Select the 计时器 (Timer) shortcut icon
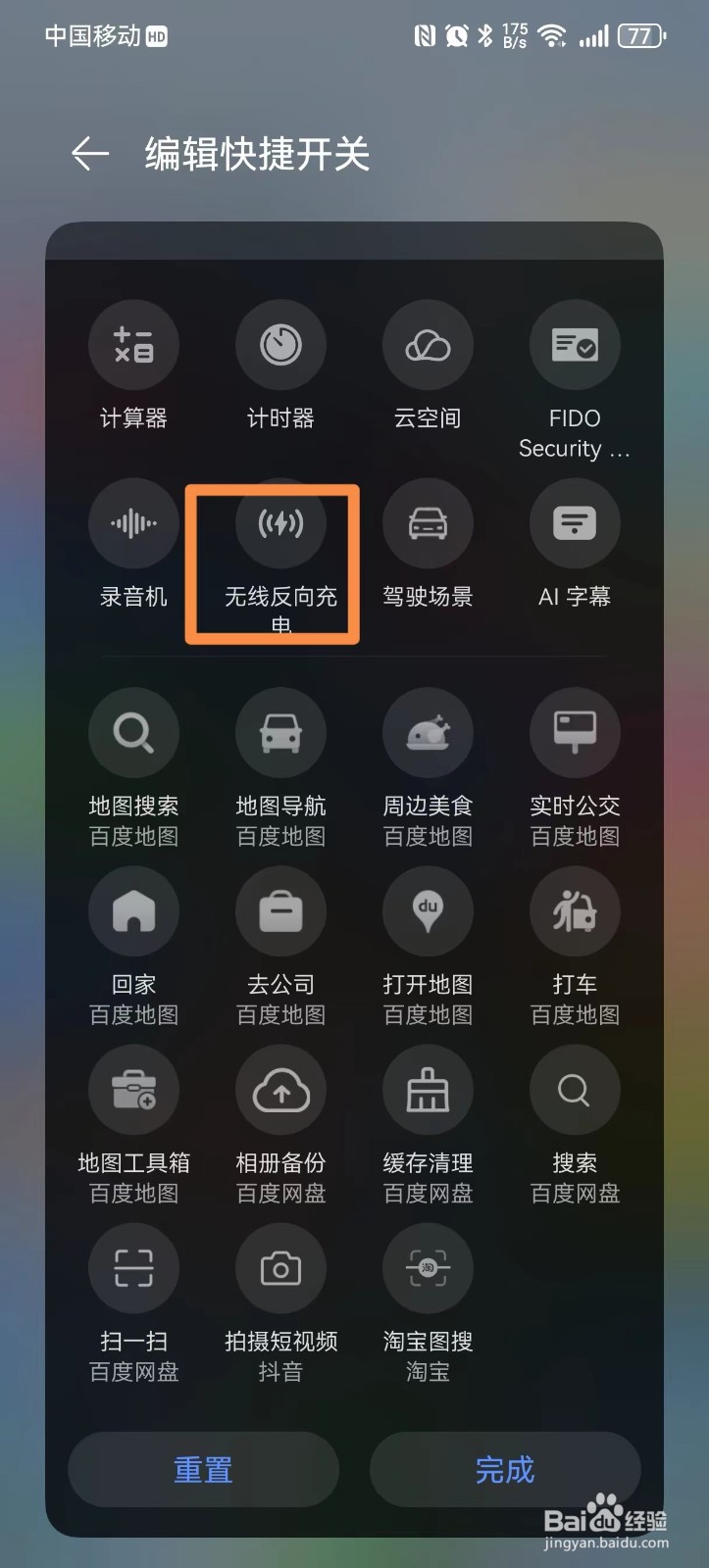 tap(280, 344)
